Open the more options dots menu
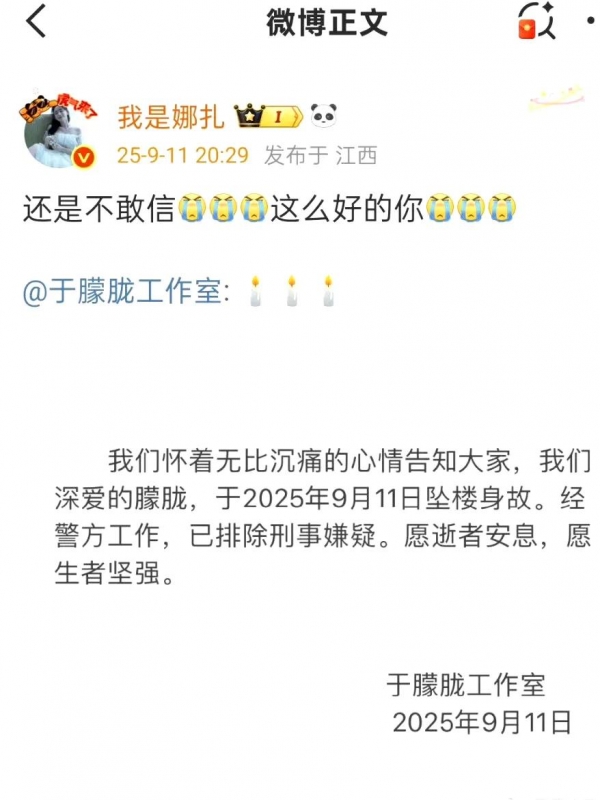This screenshot has height=800, width=600. [590, 21]
